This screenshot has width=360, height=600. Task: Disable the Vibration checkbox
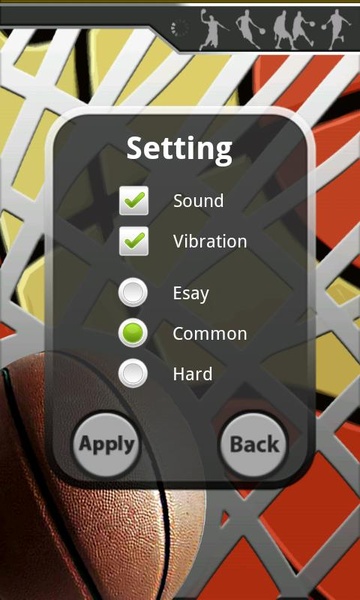tap(134, 241)
